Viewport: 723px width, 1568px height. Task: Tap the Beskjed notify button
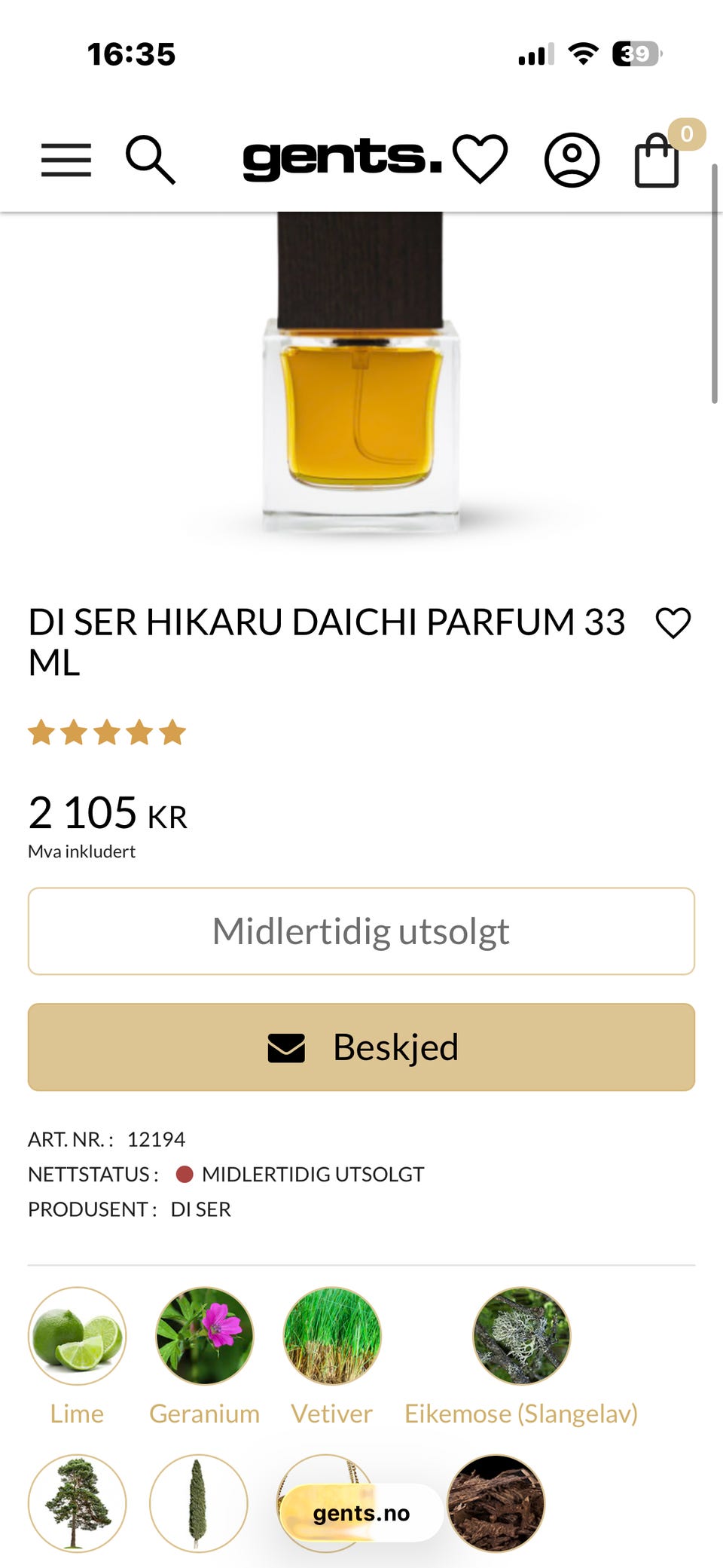361,1047
